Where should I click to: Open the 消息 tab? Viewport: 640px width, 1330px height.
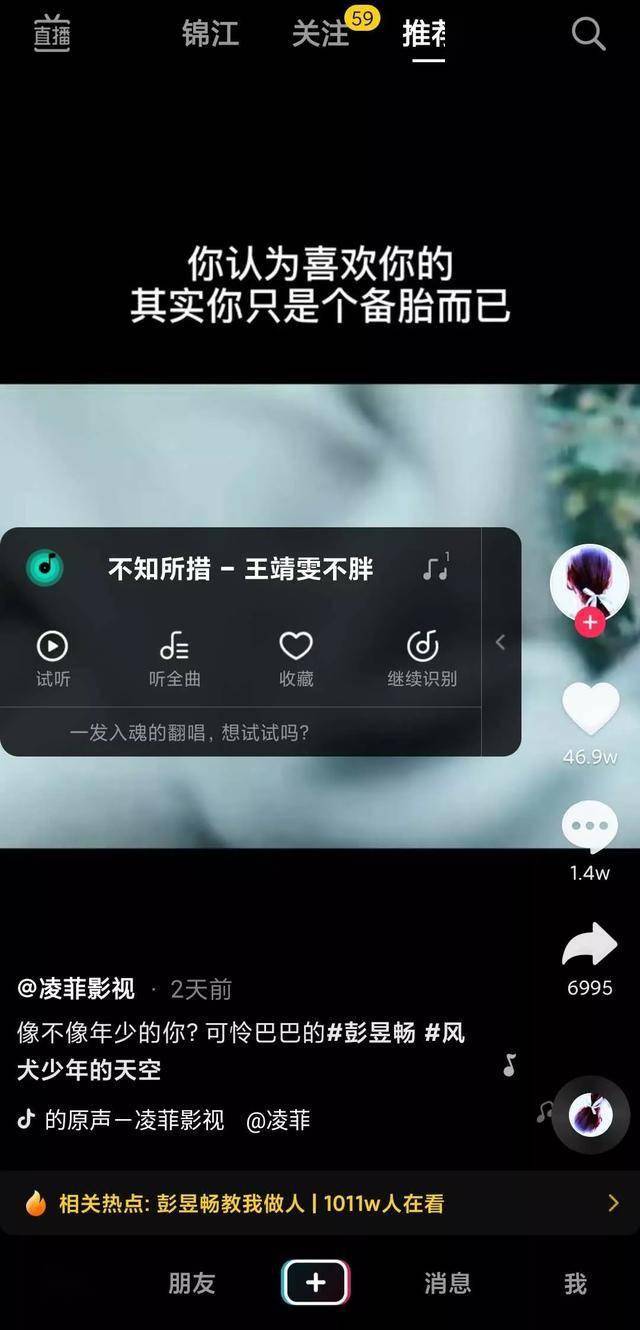(x=447, y=1283)
